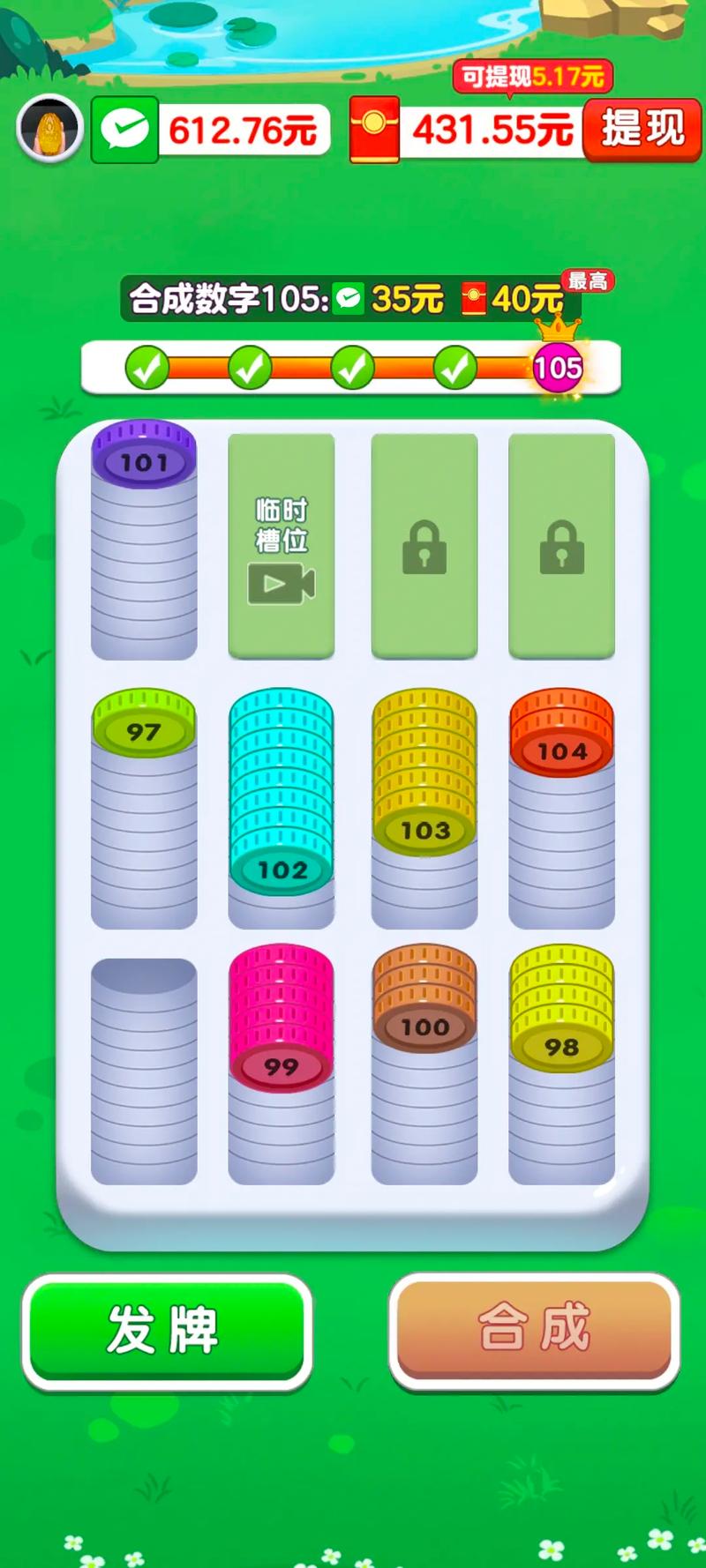Tap the 提现 withdraw button
This screenshot has height=1568, width=706.
tap(642, 131)
